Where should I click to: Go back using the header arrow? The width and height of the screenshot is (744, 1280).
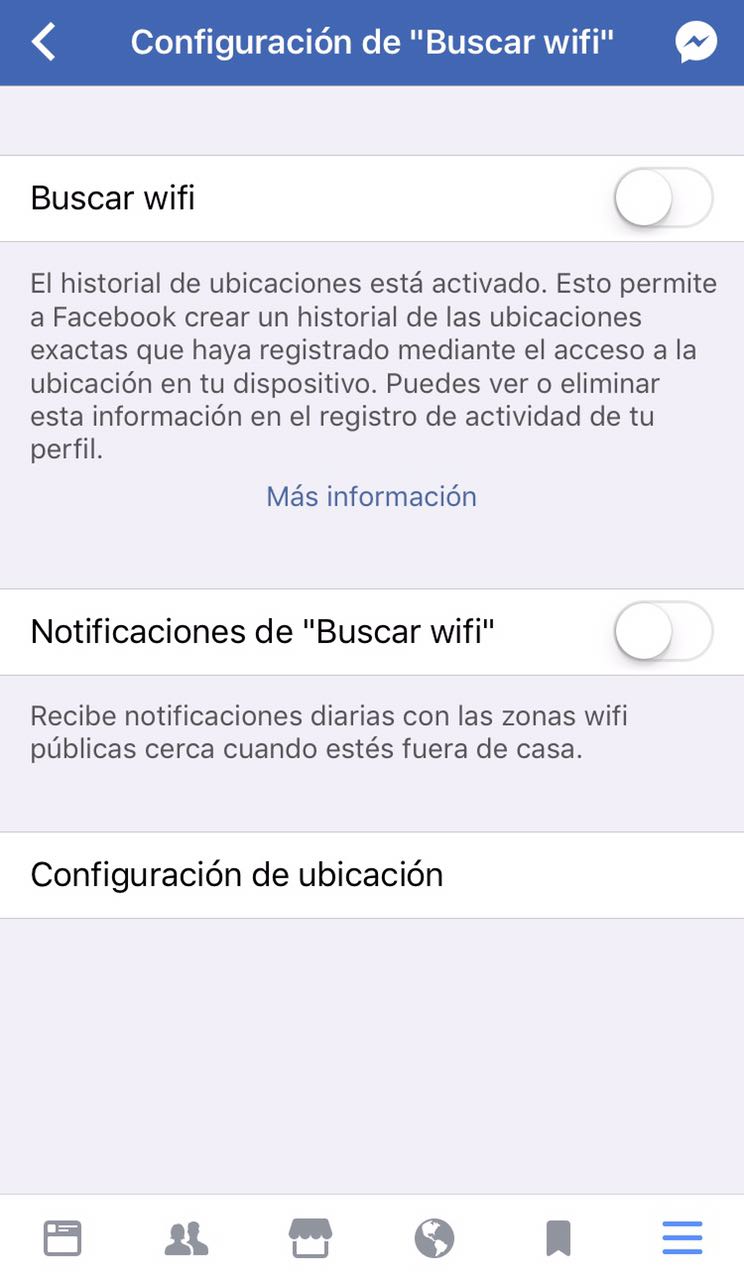44,42
